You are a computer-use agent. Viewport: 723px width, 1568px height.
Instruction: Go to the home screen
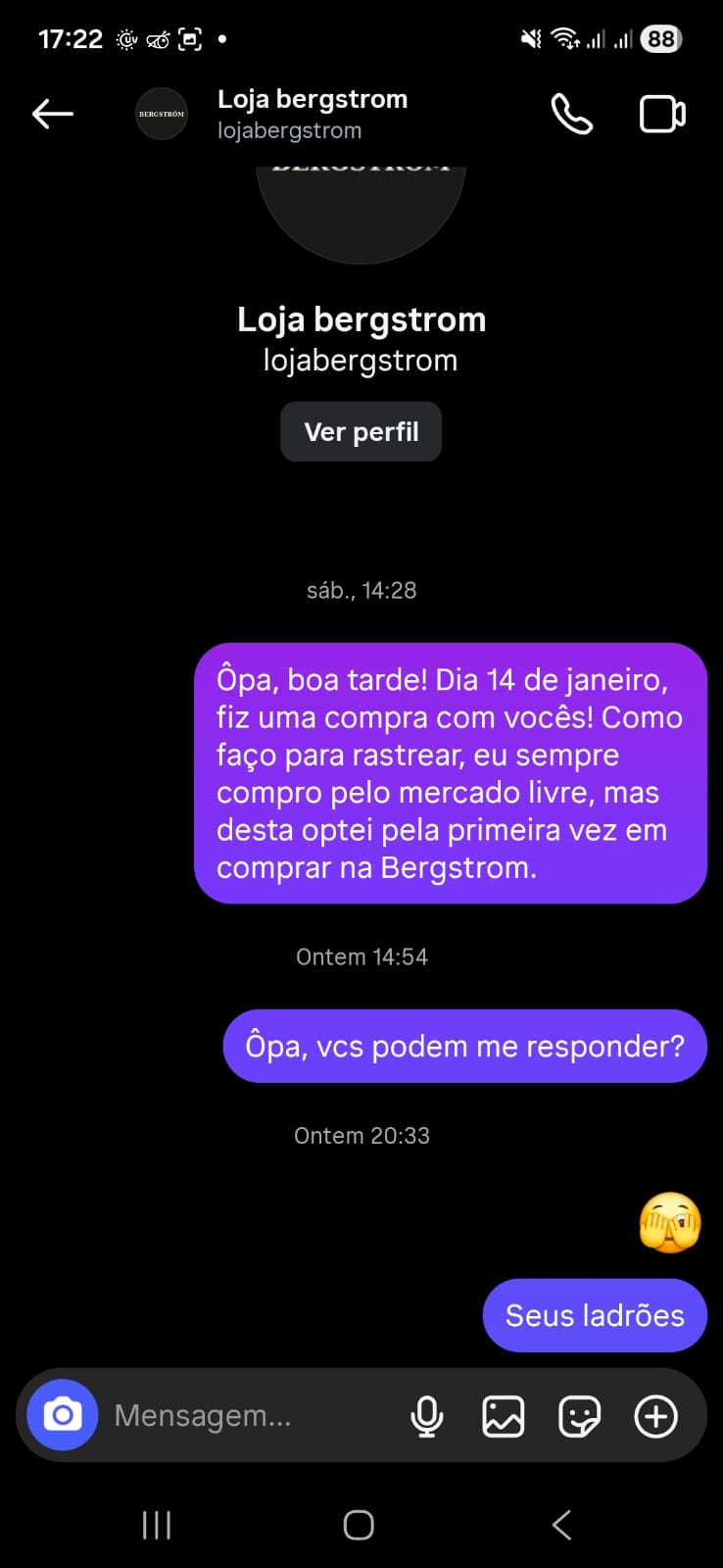[x=359, y=1525]
